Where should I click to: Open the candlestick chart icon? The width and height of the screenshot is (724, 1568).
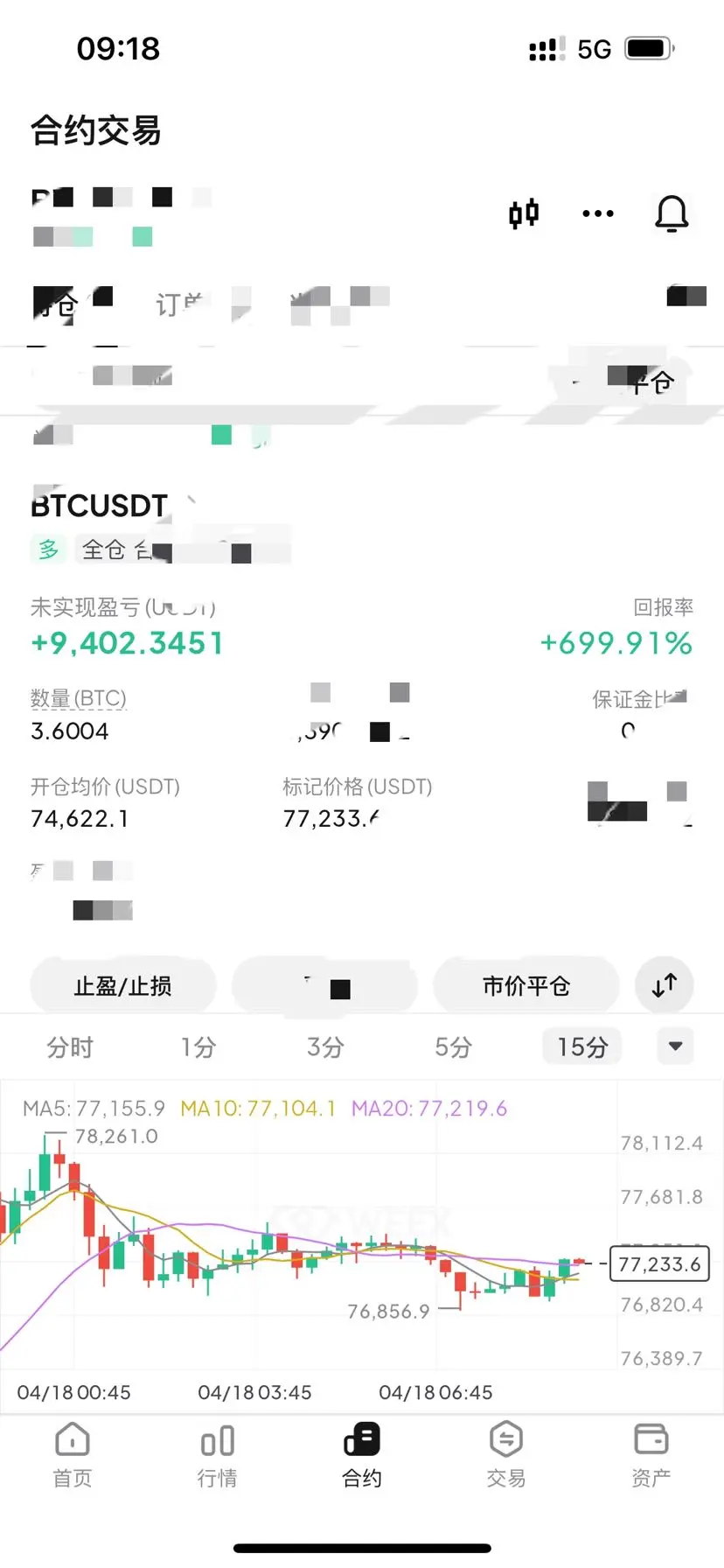pos(524,213)
